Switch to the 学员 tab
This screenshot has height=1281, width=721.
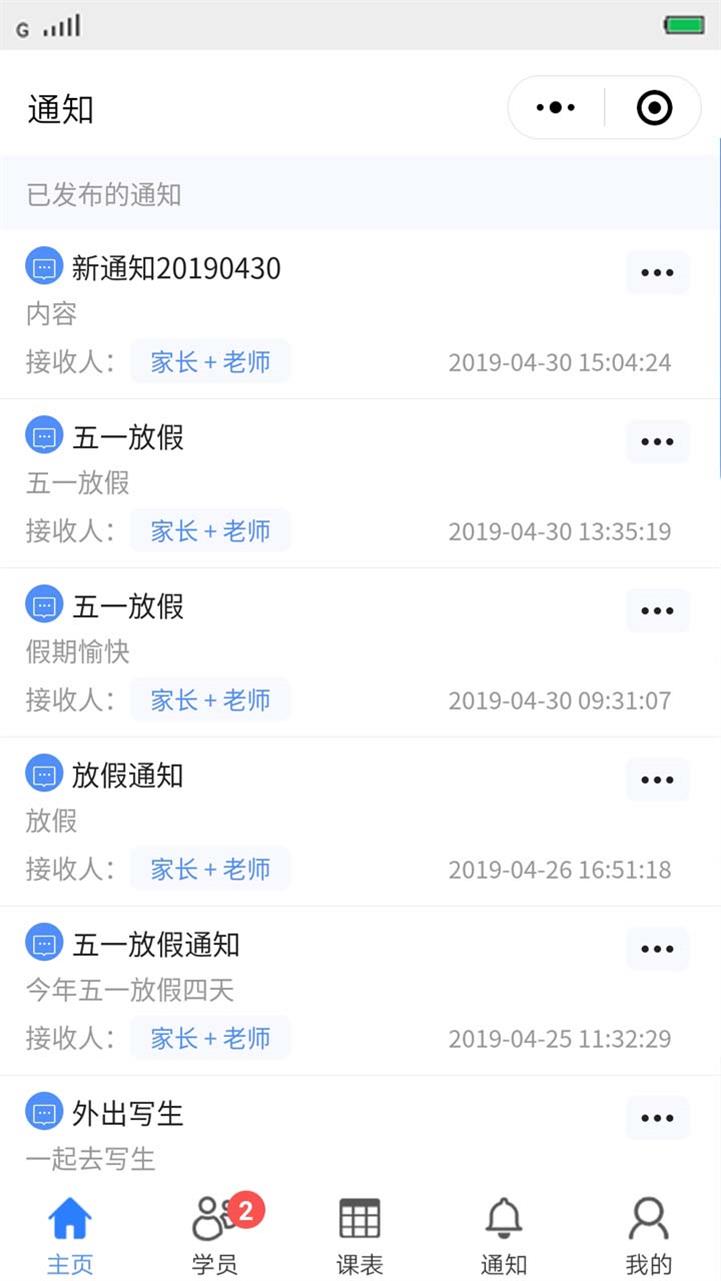[x=215, y=1236]
